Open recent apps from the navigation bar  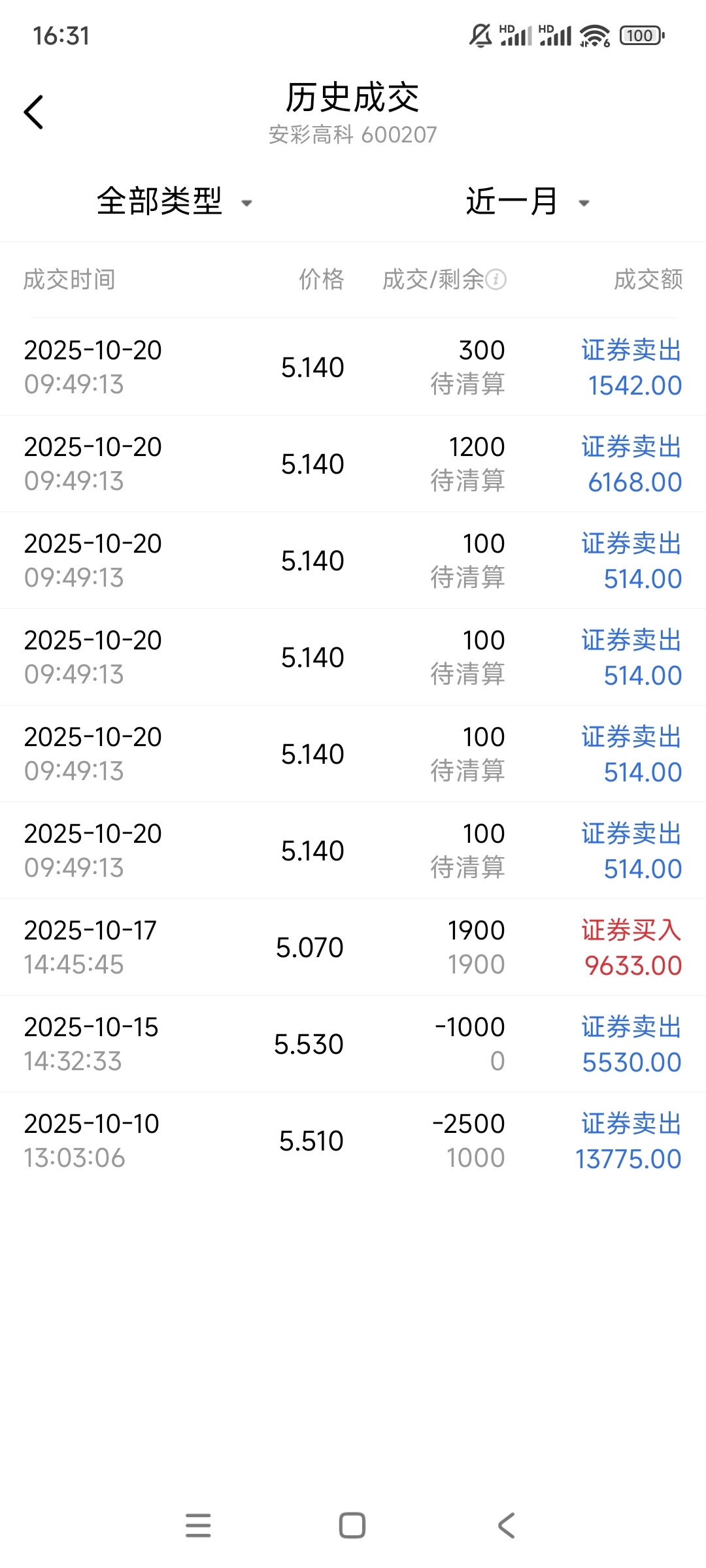point(198,1526)
